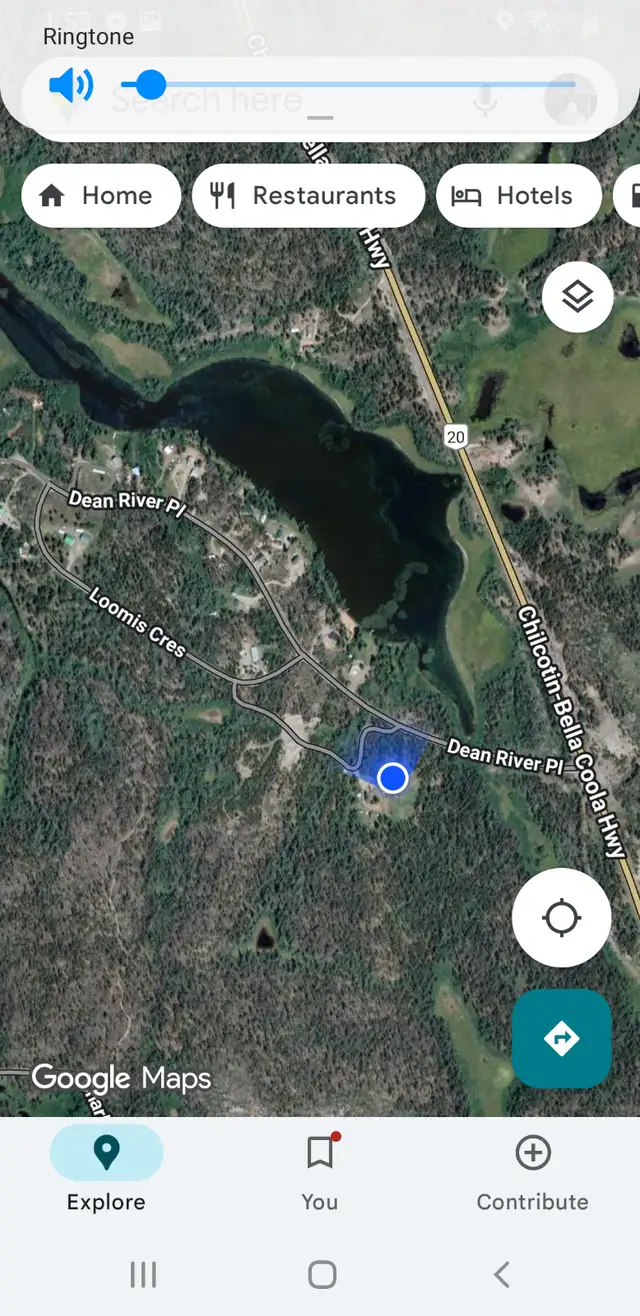The image size is (640, 1316).
Task: Re-center map on my location
Action: click(x=561, y=917)
